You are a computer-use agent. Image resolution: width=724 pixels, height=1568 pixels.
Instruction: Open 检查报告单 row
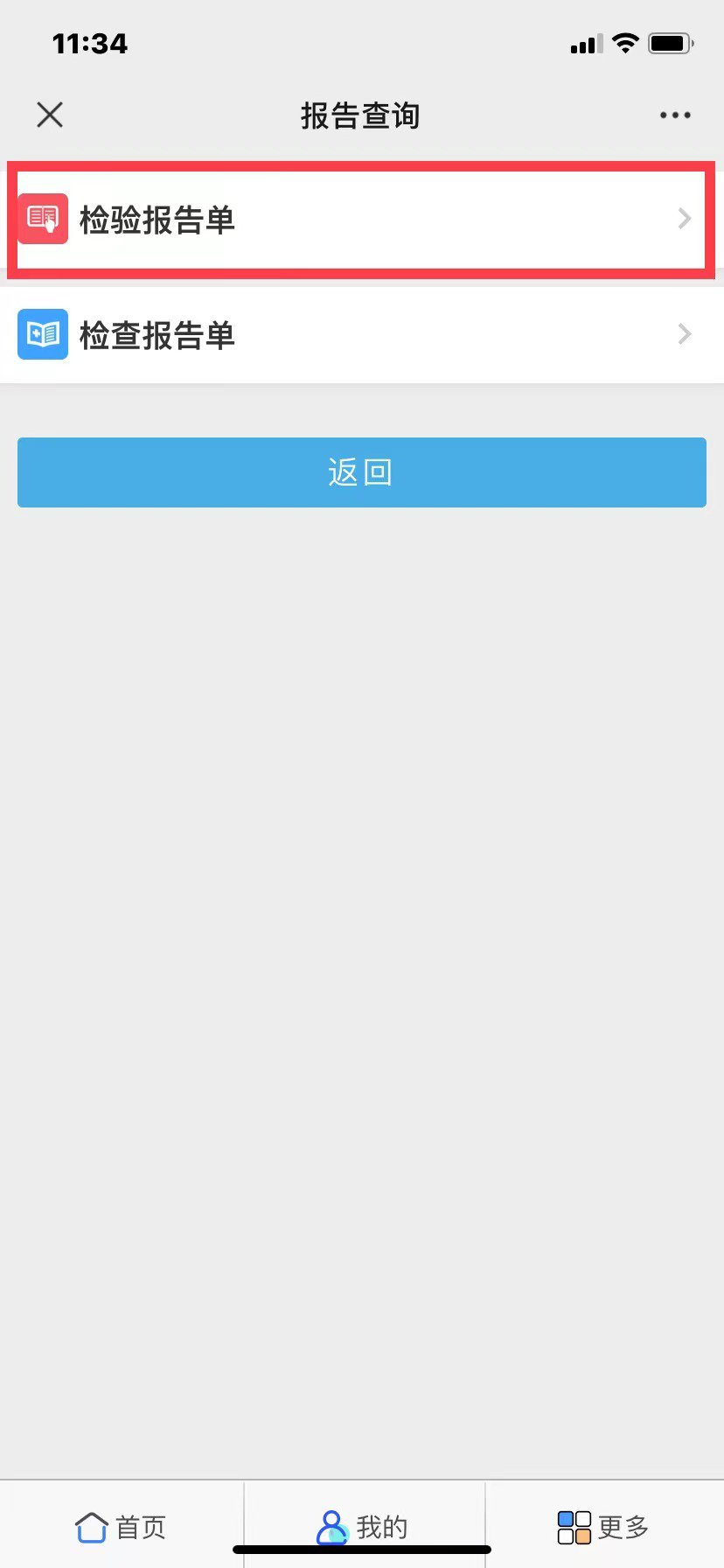point(361,334)
